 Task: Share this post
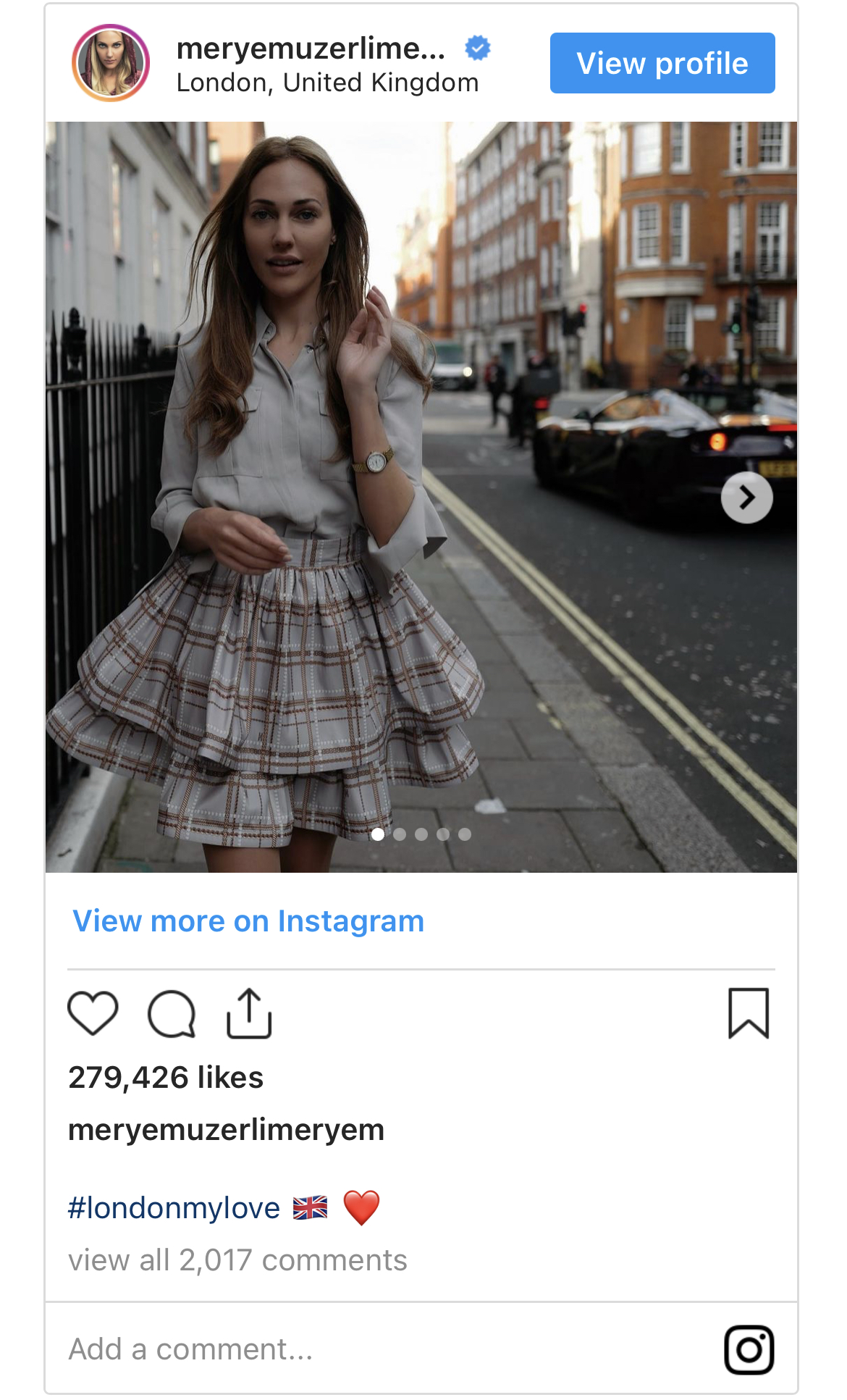pyautogui.click(x=249, y=1013)
